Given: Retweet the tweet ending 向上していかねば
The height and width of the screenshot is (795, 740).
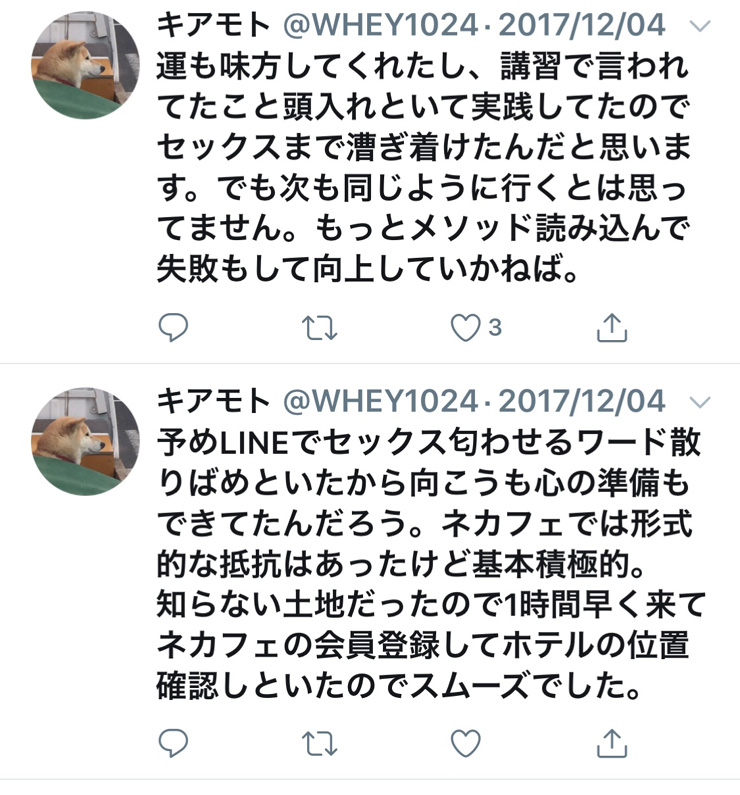Looking at the screenshot, I should coord(320,327).
